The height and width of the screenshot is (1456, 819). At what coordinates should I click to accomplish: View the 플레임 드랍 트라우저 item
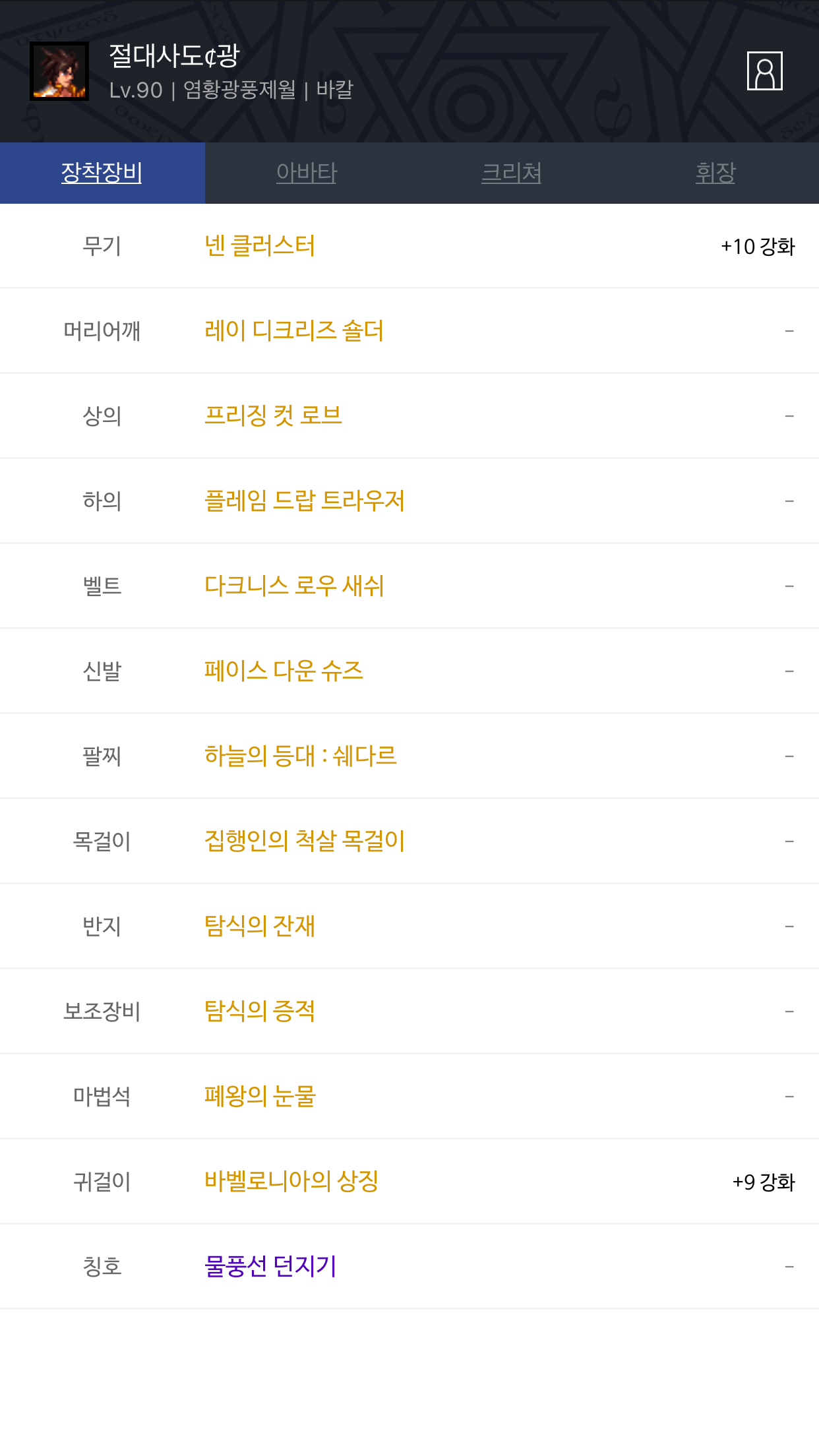click(x=305, y=501)
